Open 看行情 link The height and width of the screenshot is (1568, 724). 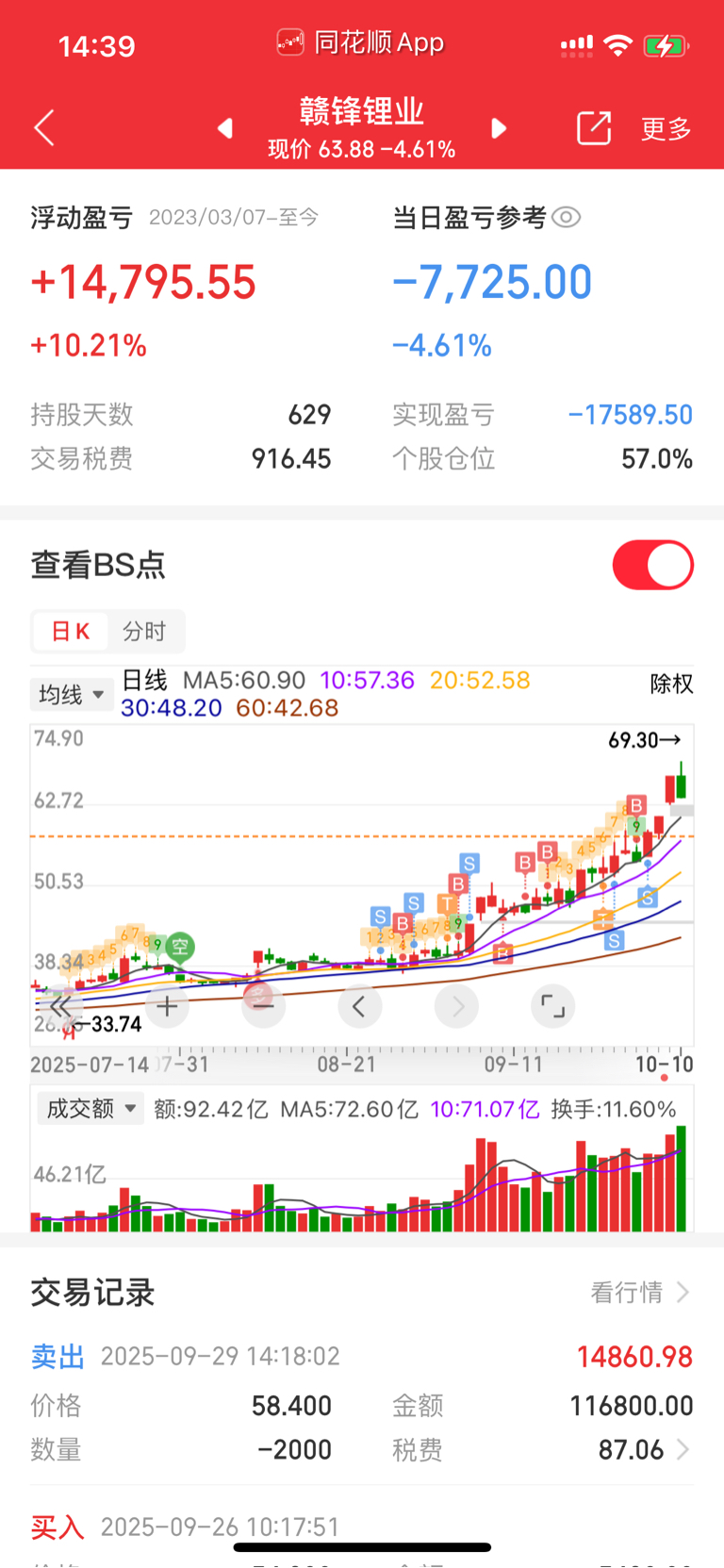tap(640, 1292)
